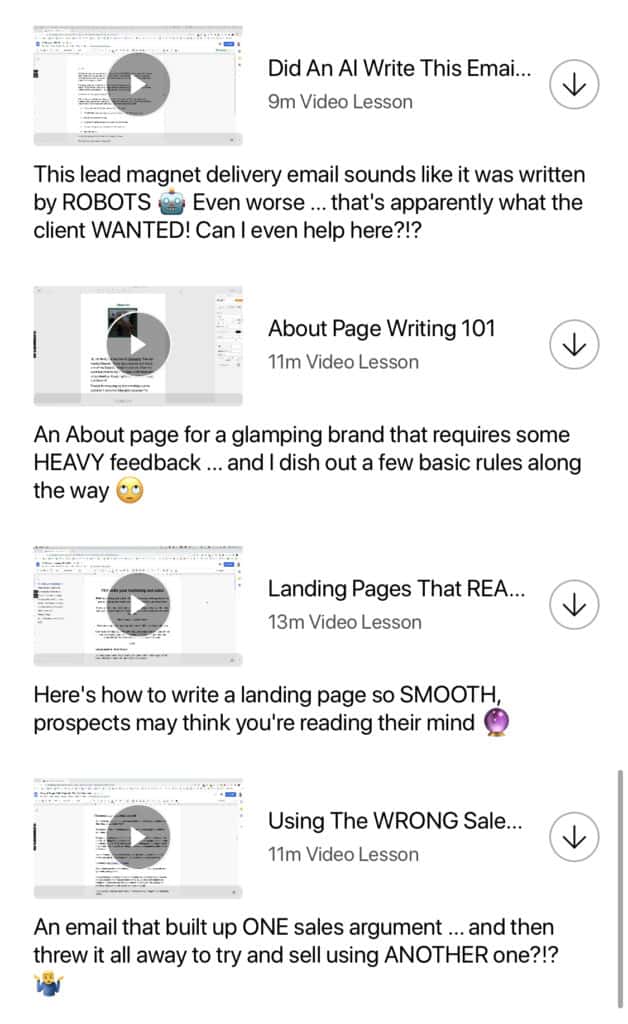Image resolution: width=628 pixels, height=1024 pixels.
Task: Play the 'Using The WRONG Sale...' video
Action: point(138,837)
